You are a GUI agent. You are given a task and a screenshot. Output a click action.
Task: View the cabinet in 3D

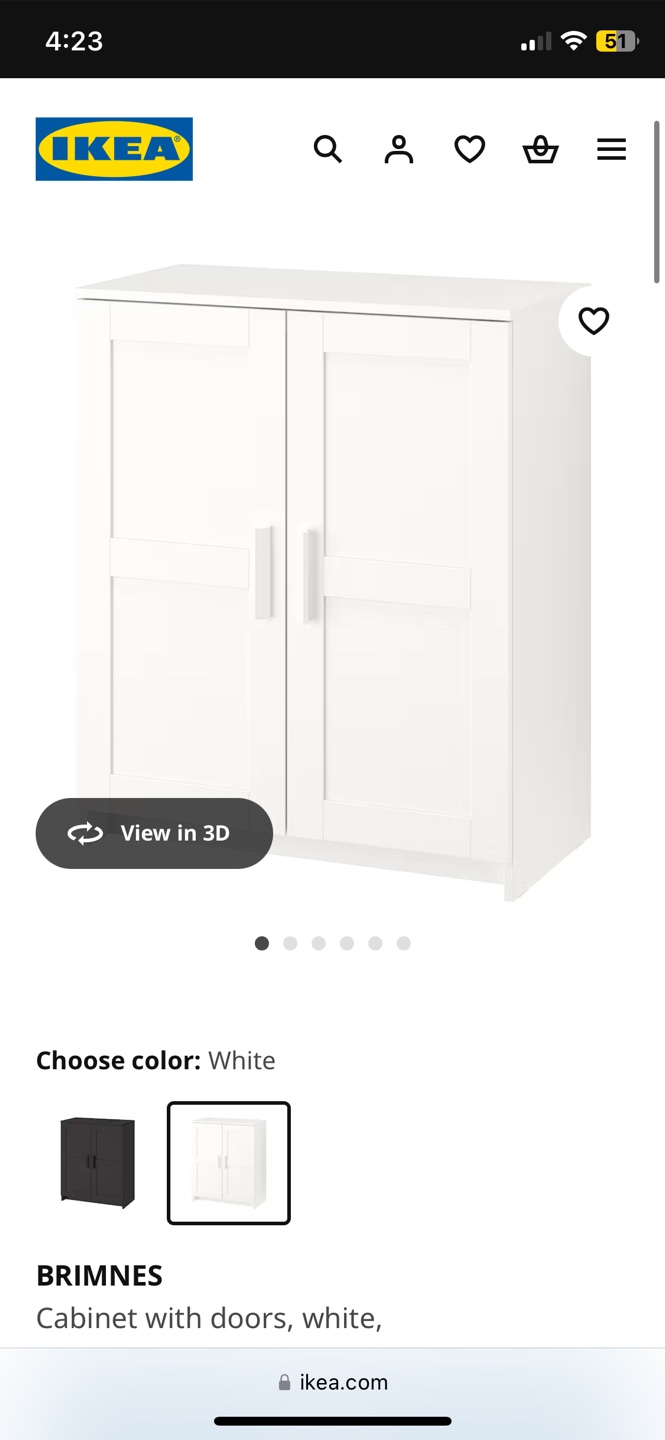154,833
